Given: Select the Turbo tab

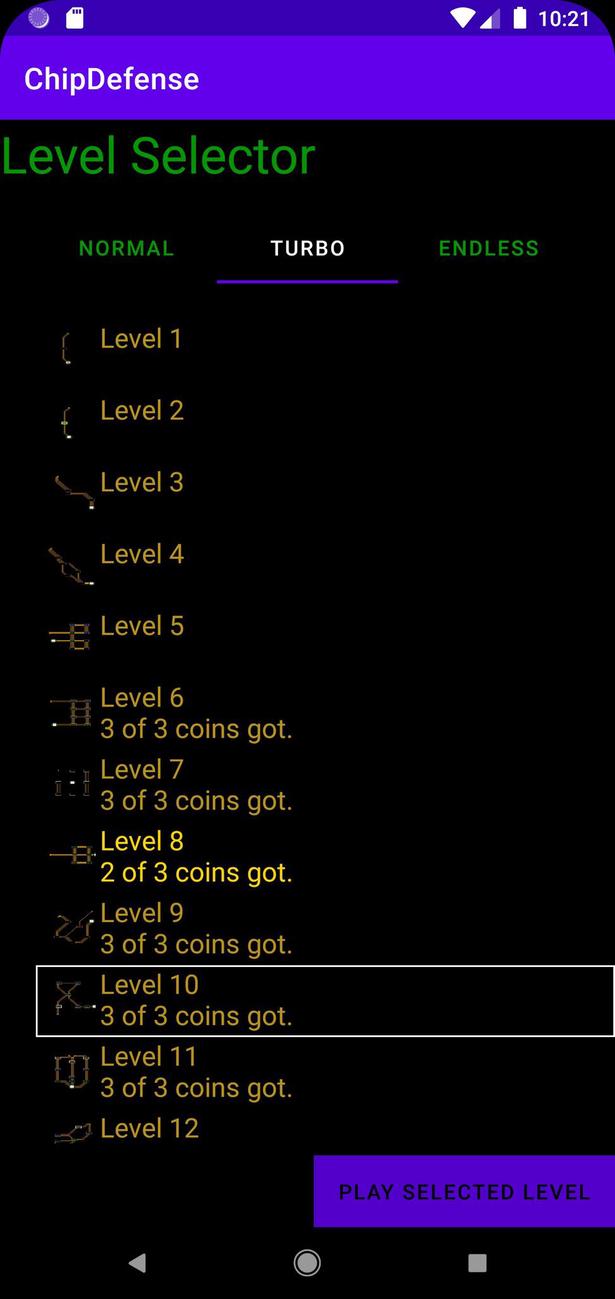Looking at the screenshot, I should coord(307,249).
